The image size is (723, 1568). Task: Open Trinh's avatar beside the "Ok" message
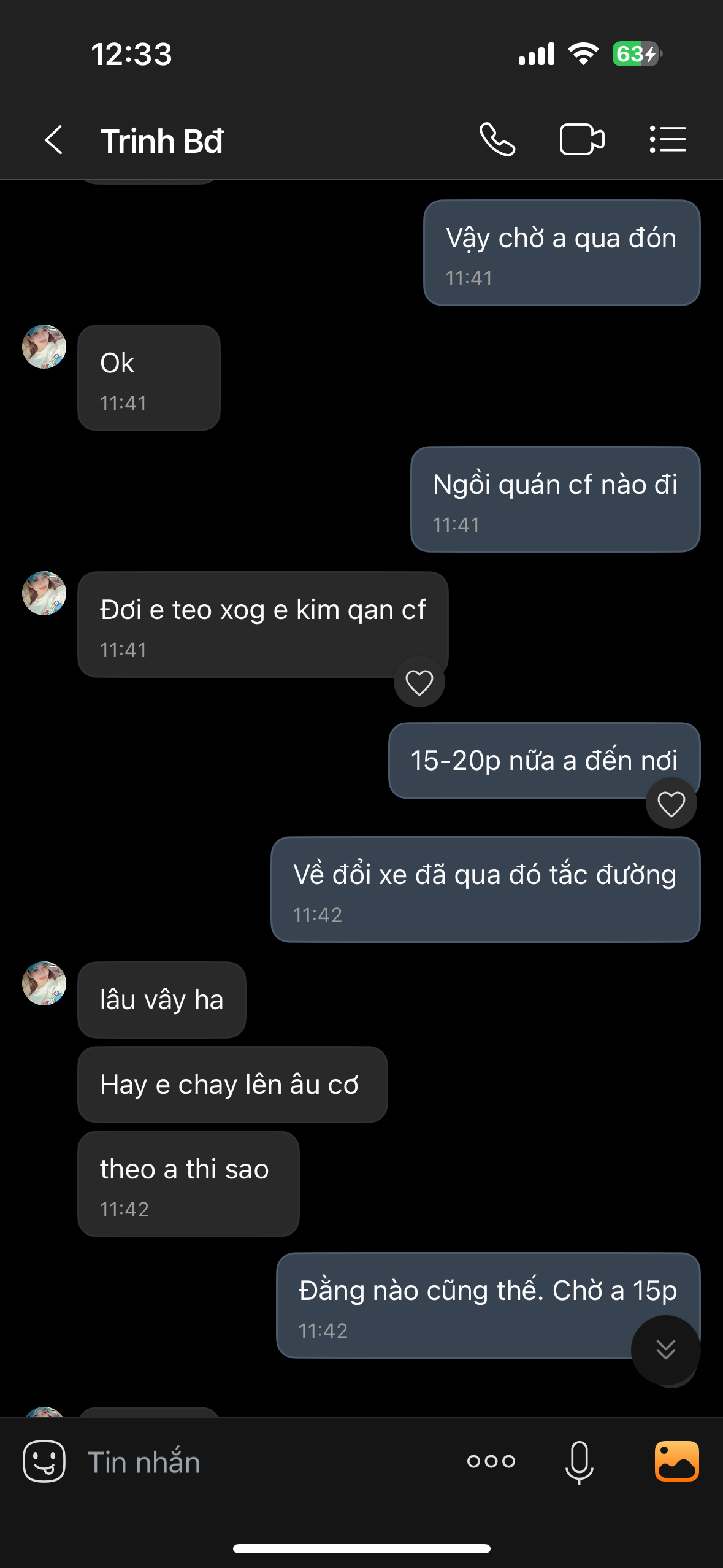(x=44, y=347)
